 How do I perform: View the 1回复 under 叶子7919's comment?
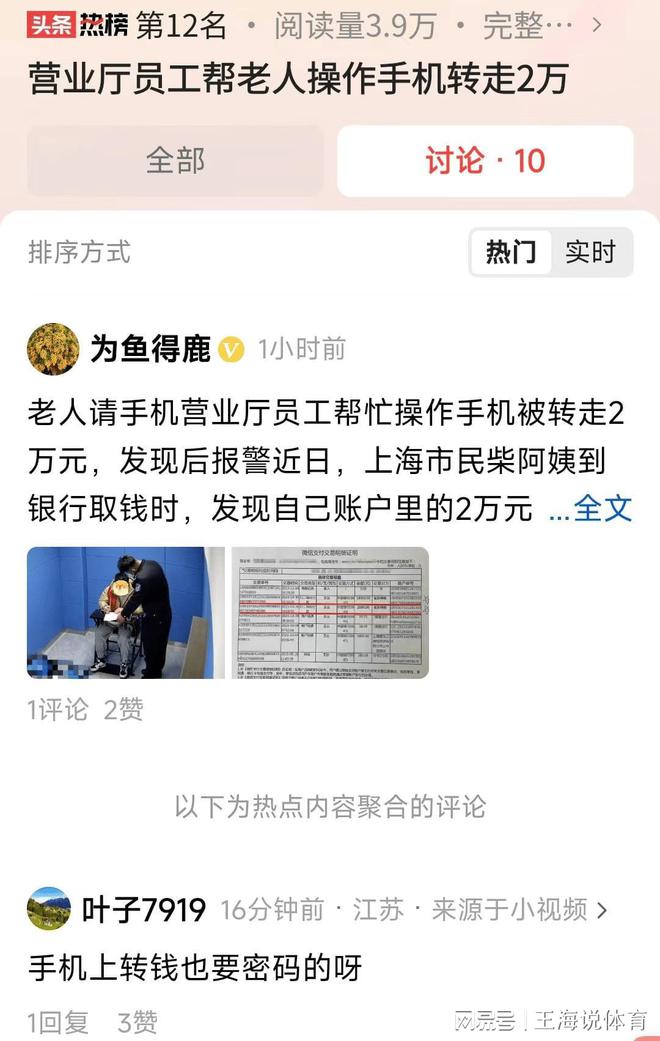pos(58,1022)
